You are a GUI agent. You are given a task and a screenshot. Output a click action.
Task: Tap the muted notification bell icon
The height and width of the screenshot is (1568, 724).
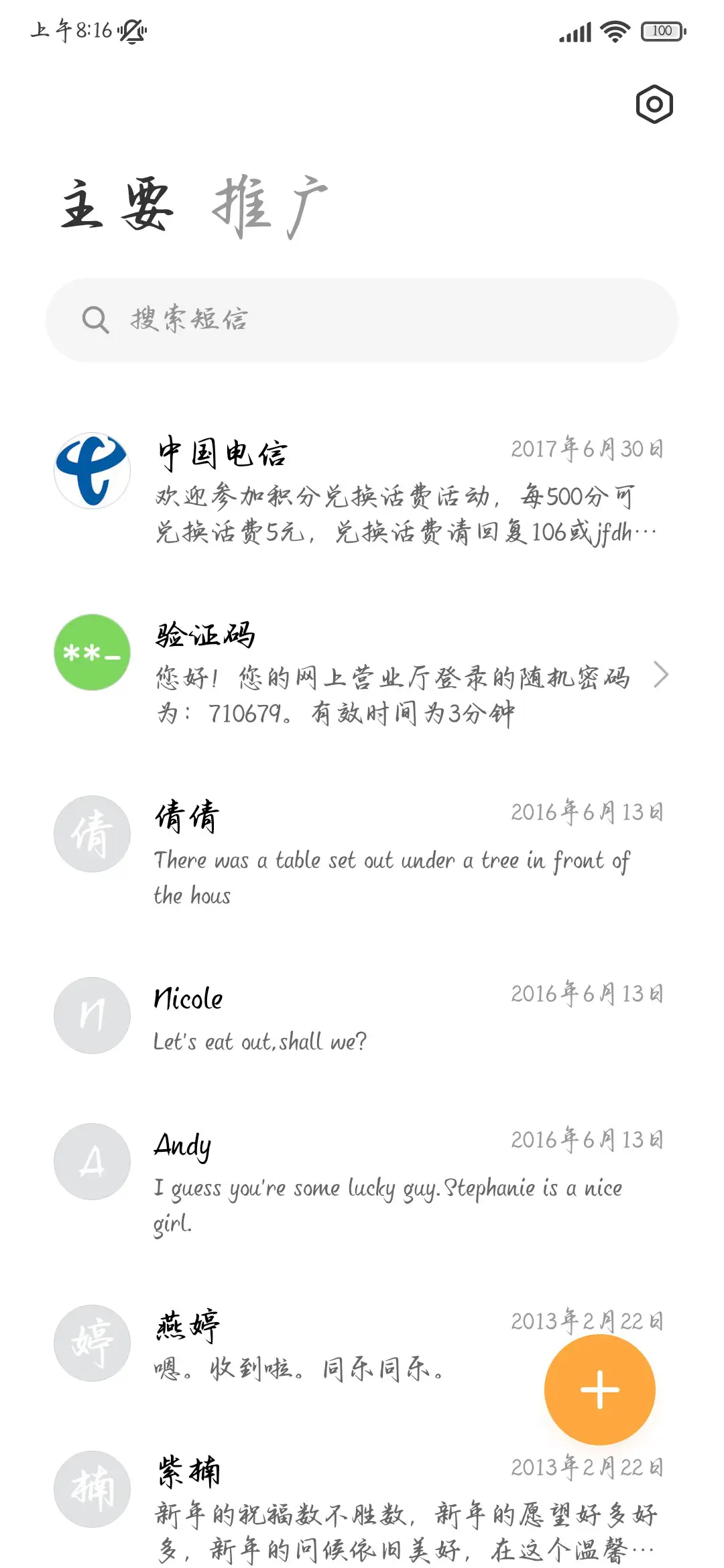click(x=132, y=31)
